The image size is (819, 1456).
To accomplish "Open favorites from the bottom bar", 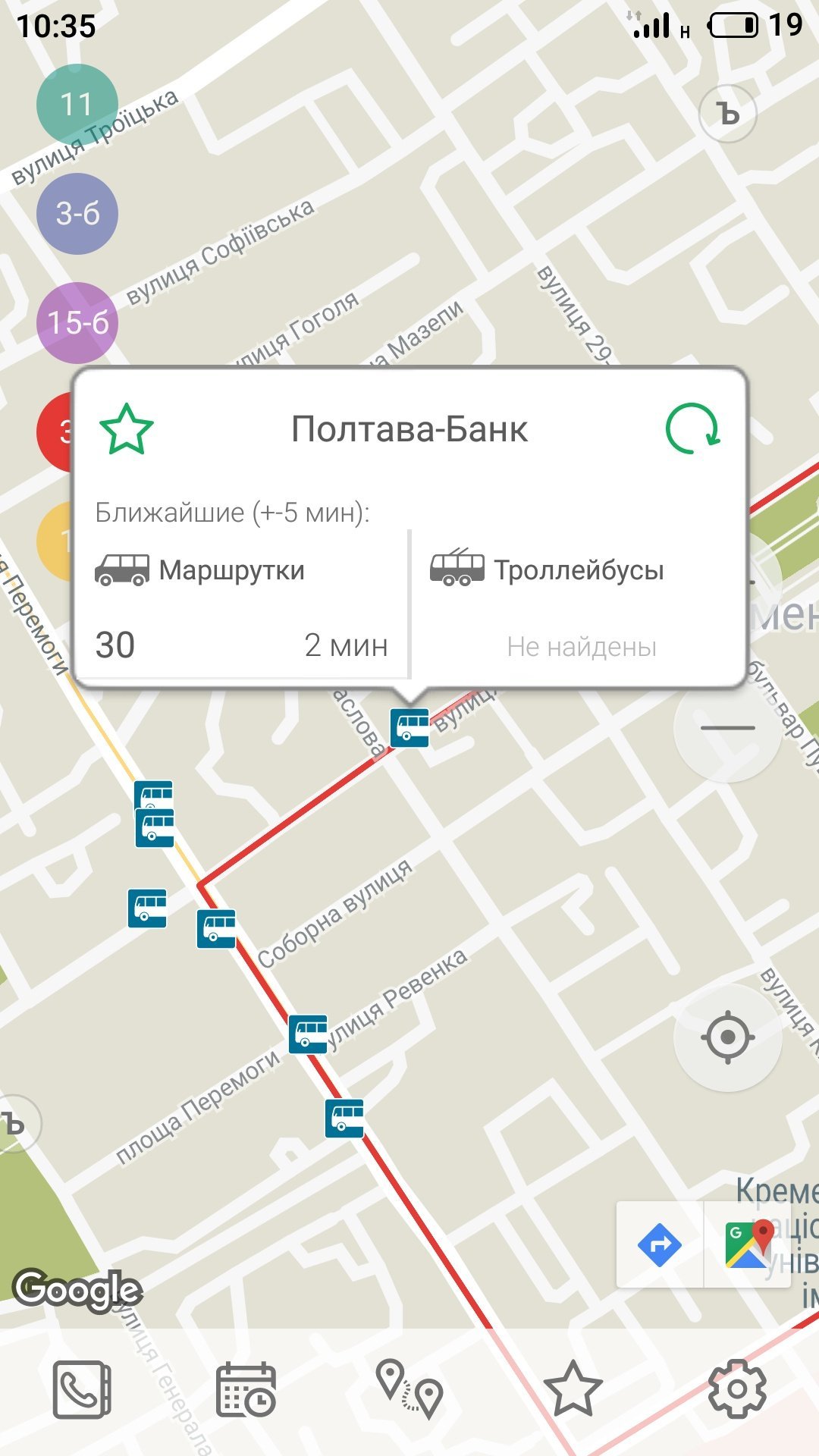I will click(573, 1390).
